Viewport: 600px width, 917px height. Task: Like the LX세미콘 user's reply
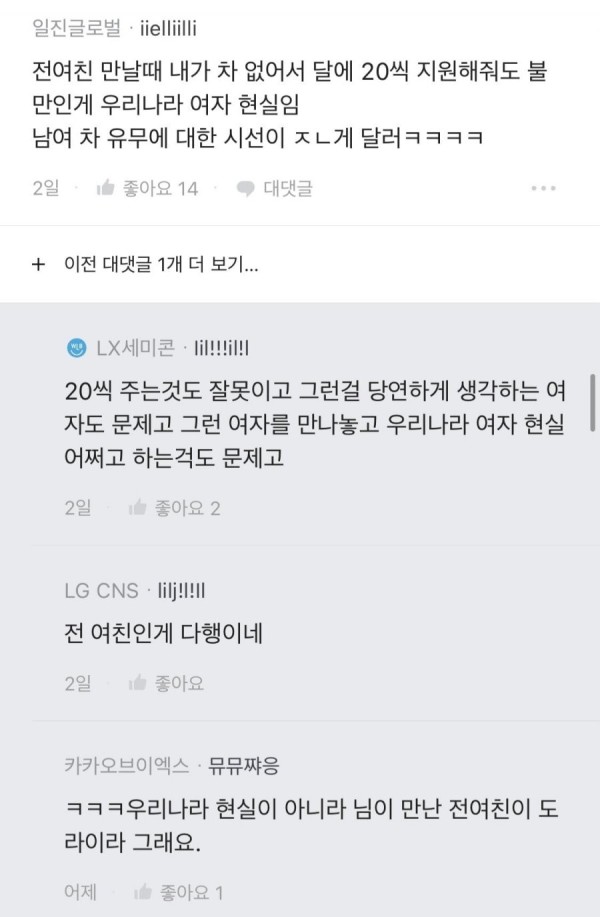174,508
